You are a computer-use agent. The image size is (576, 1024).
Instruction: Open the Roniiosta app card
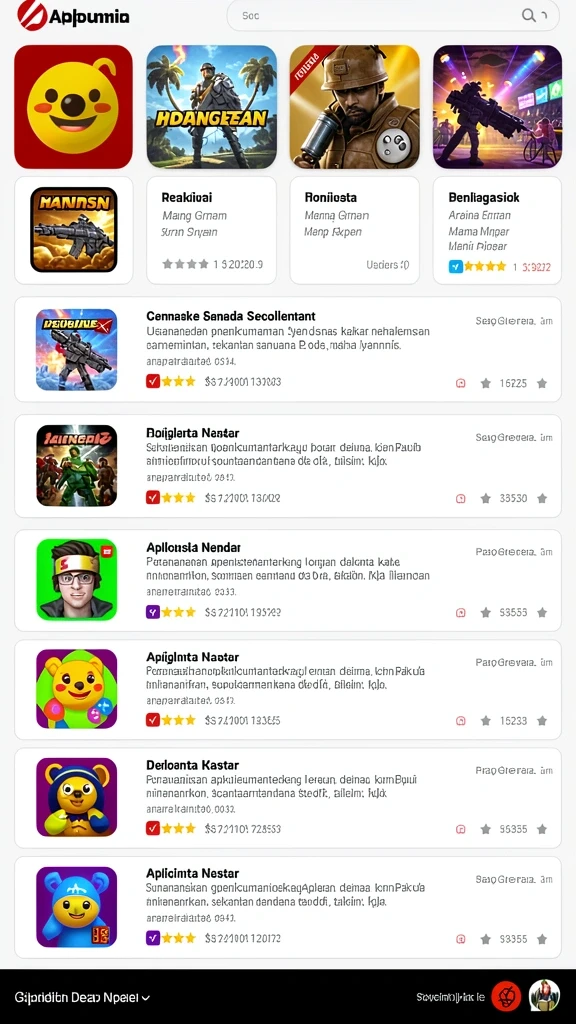[355, 231]
